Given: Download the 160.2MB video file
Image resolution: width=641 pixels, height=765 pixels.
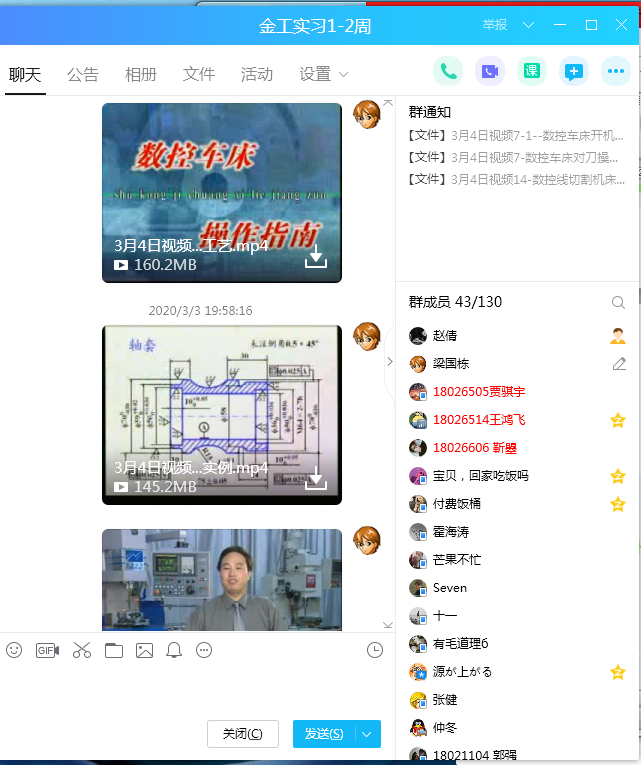Looking at the screenshot, I should [x=316, y=257].
